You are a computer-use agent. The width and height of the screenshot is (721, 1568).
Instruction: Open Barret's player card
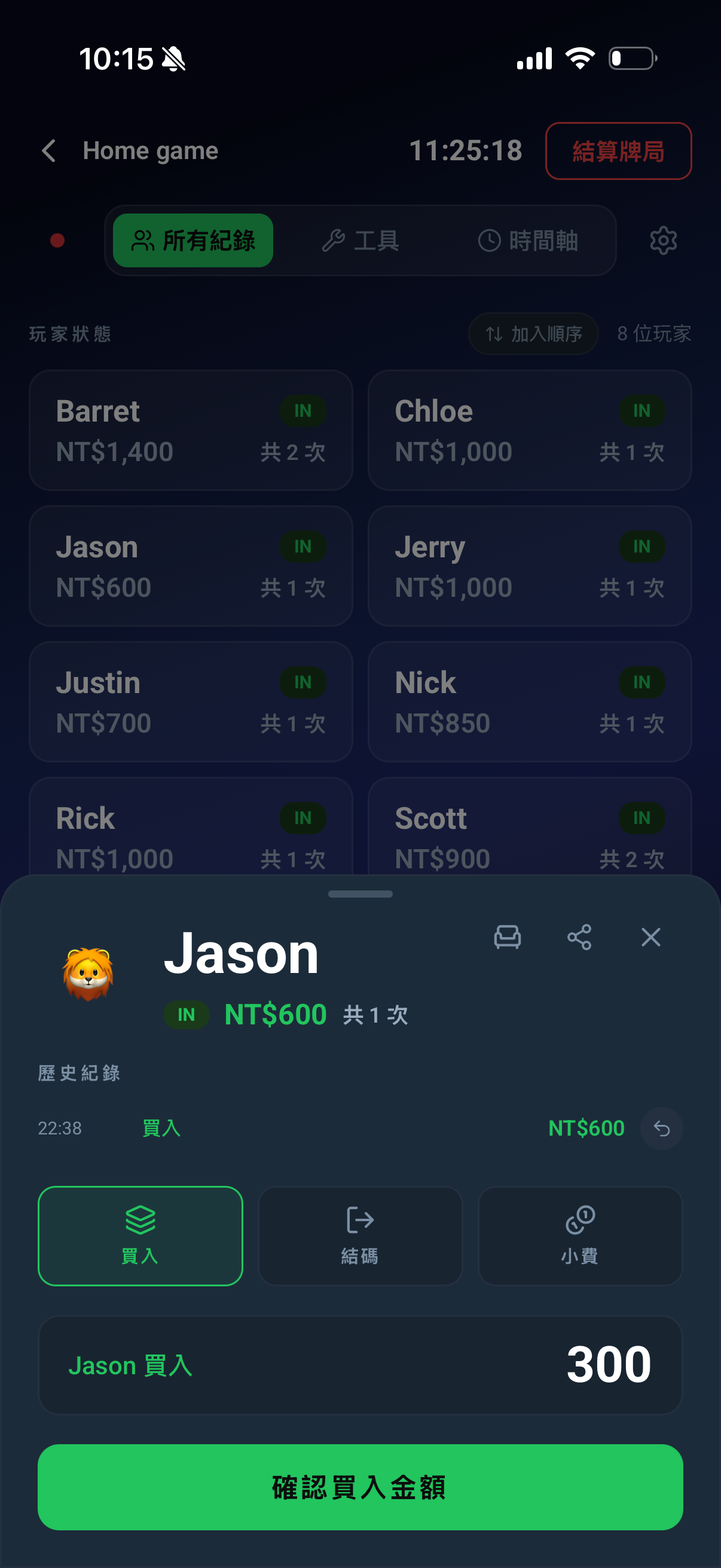point(191,431)
